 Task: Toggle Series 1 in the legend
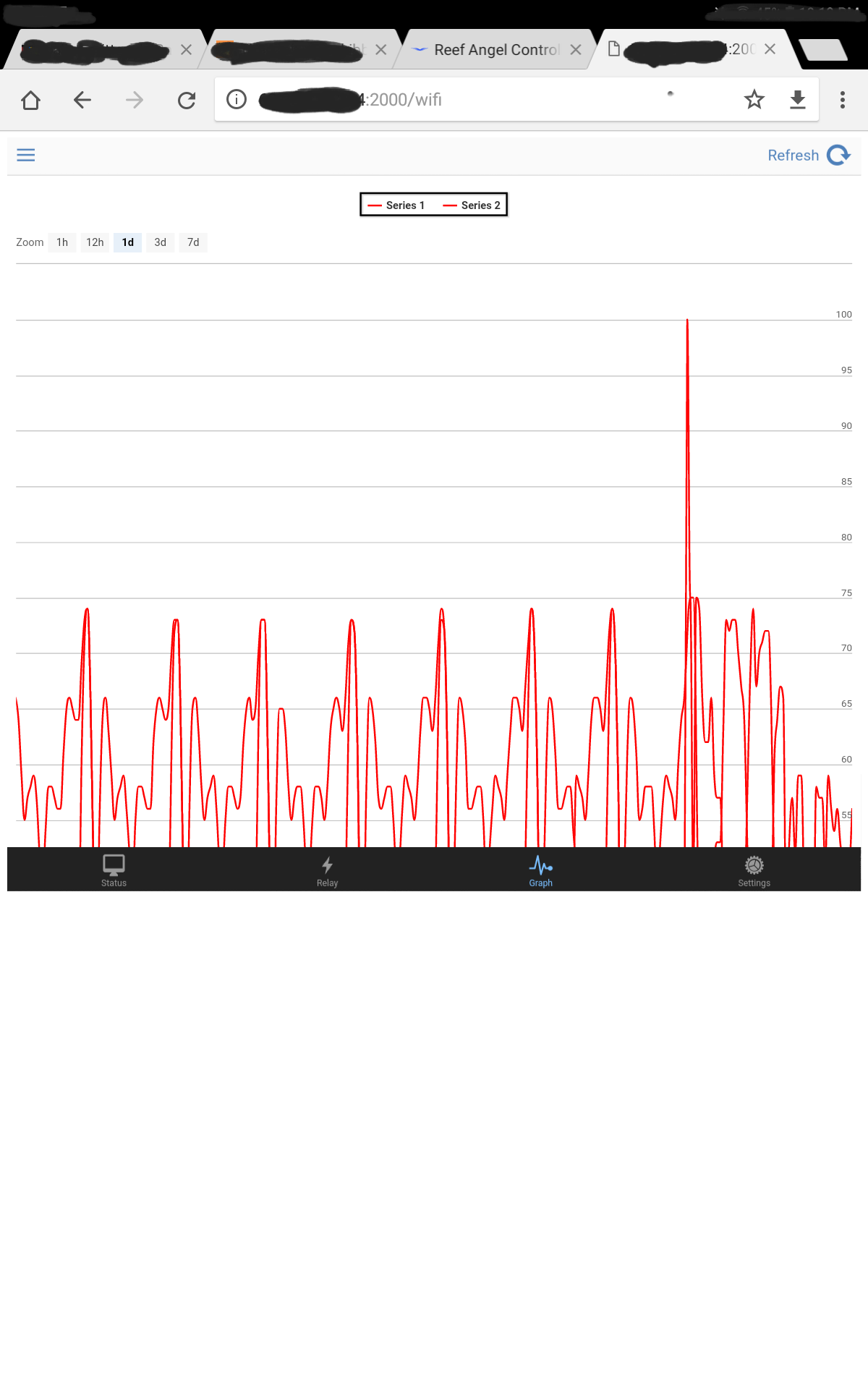(x=396, y=205)
